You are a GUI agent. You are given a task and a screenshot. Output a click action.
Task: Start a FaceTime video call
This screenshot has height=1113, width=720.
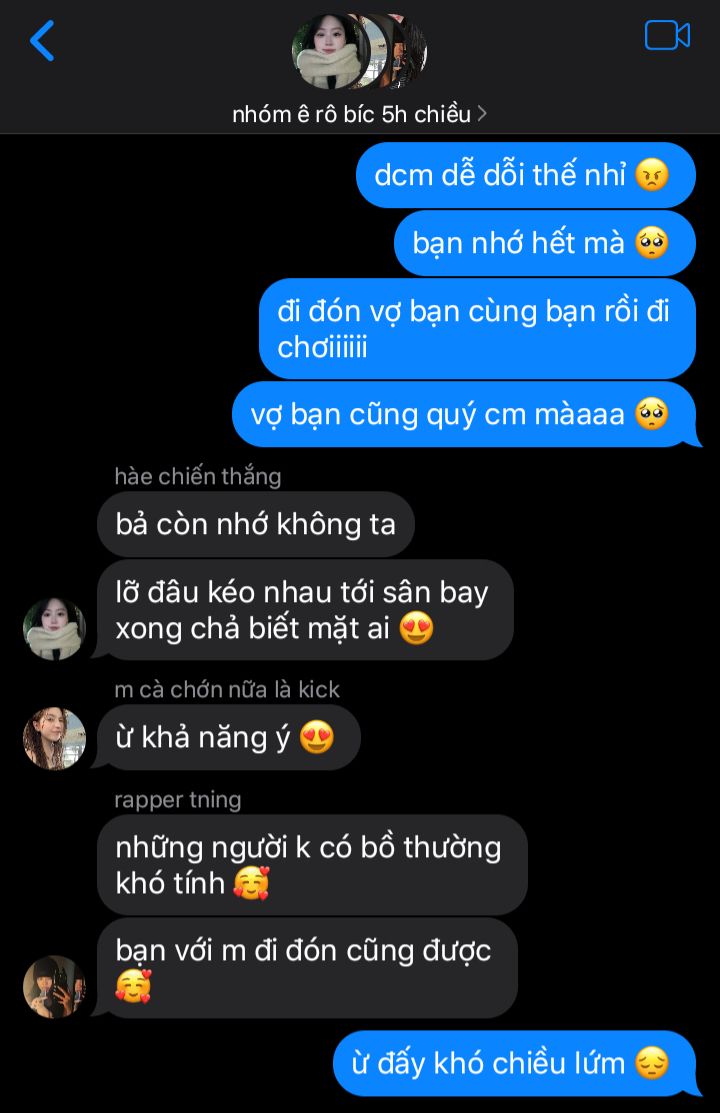tap(667, 36)
